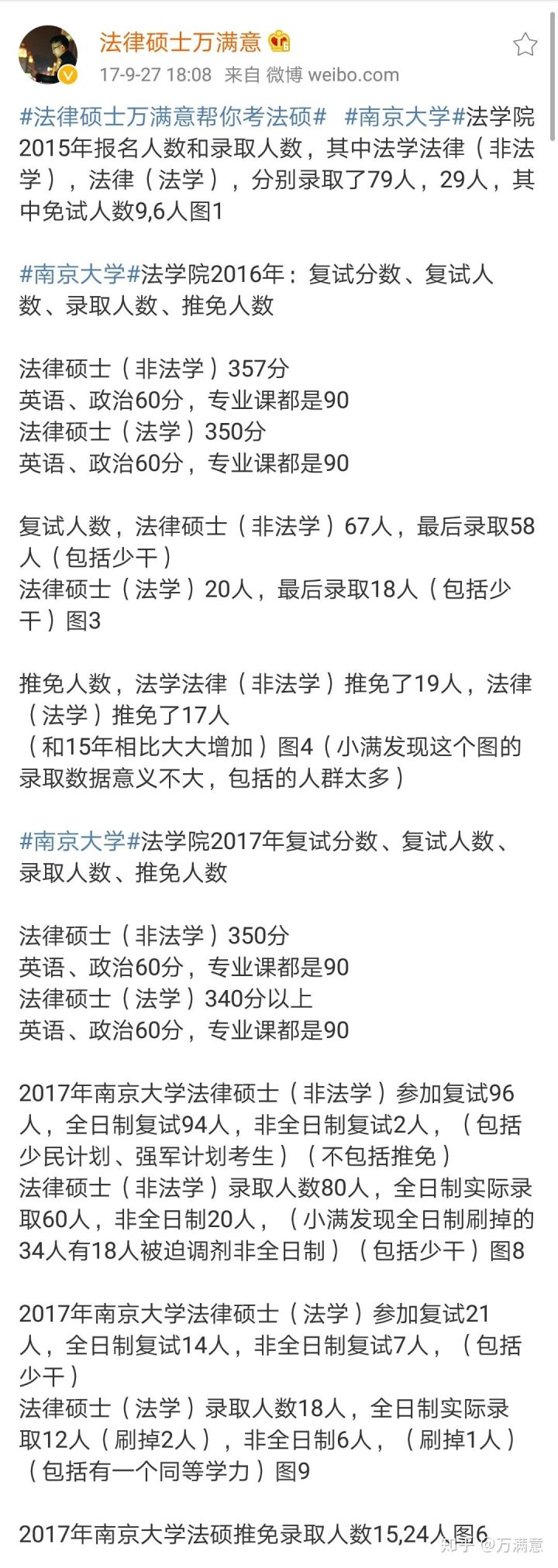Open #南京大学# hashtag before 法学院2017年复试分数
This screenshot has height=1568, width=558.
(80, 841)
